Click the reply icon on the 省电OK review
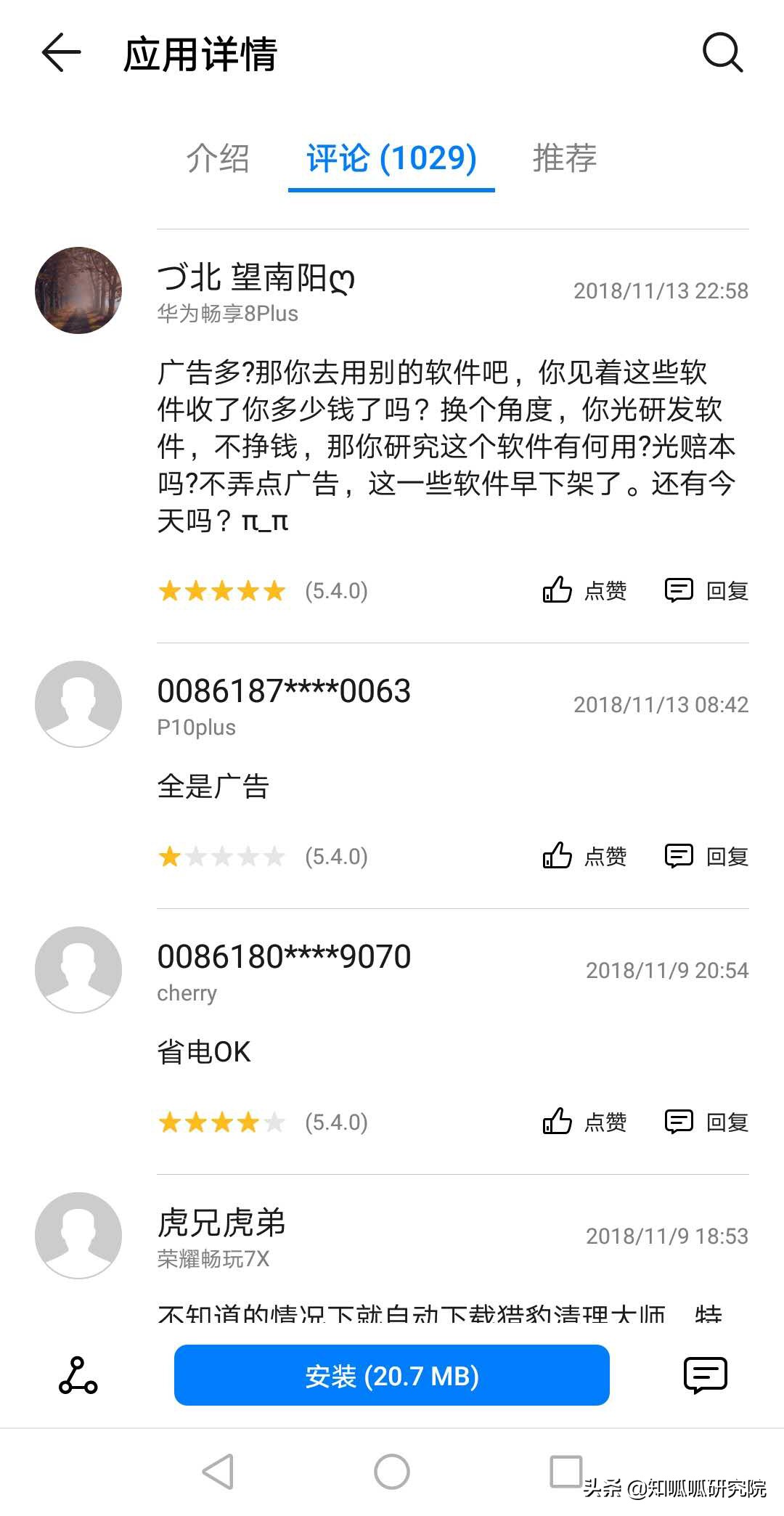The width and height of the screenshot is (784, 1516). coord(678,1122)
